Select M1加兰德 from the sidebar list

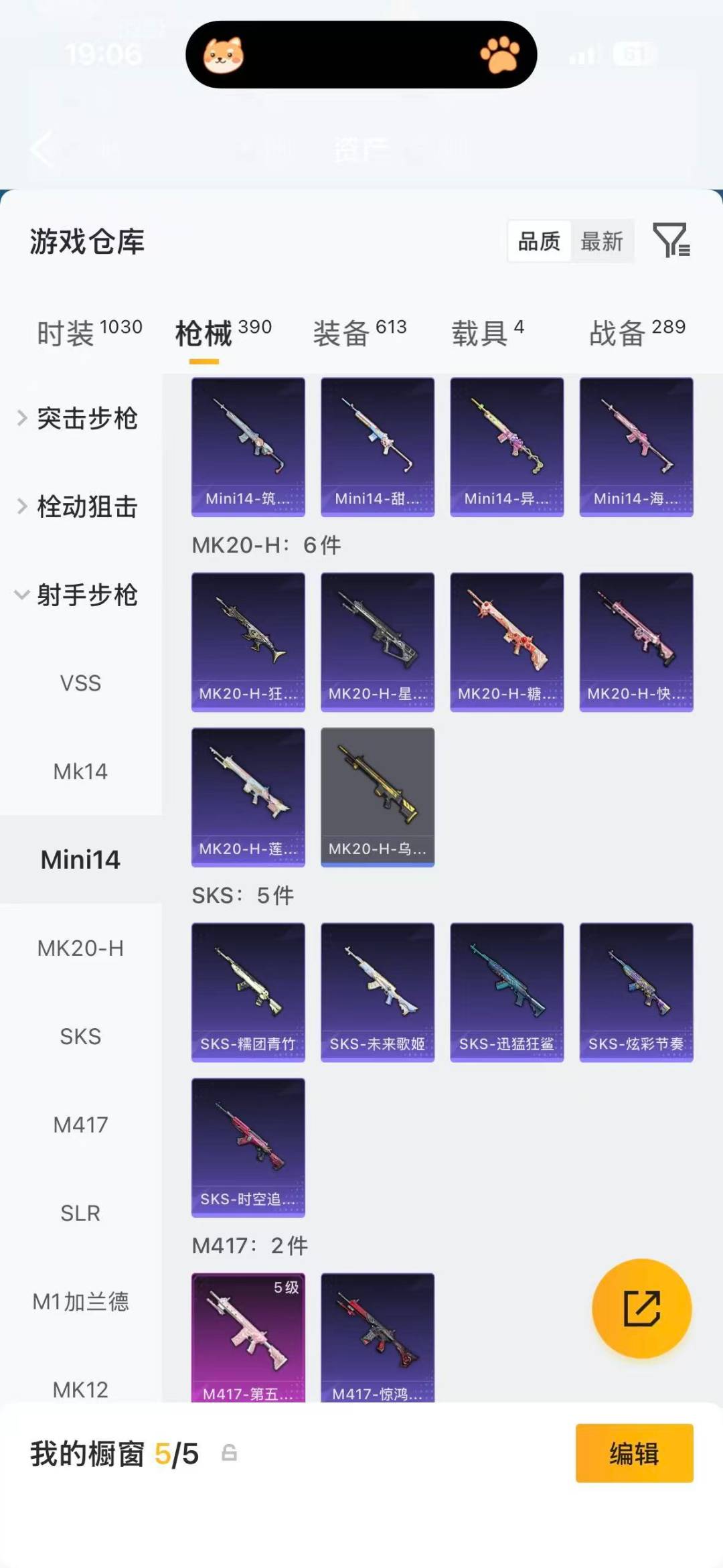pyautogui.click(x=80, y=1301)
